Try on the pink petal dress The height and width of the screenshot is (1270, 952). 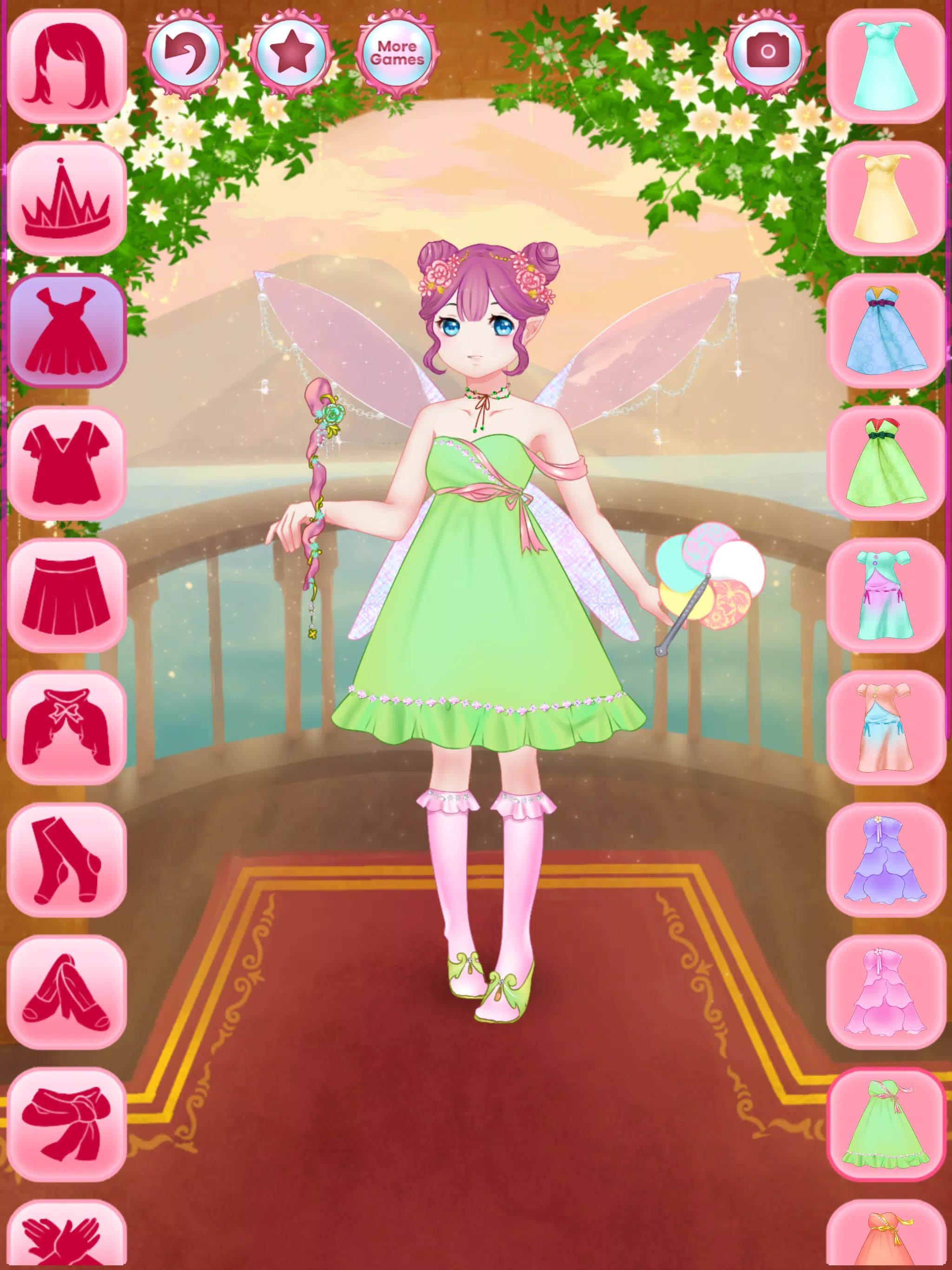pos(886,992)
